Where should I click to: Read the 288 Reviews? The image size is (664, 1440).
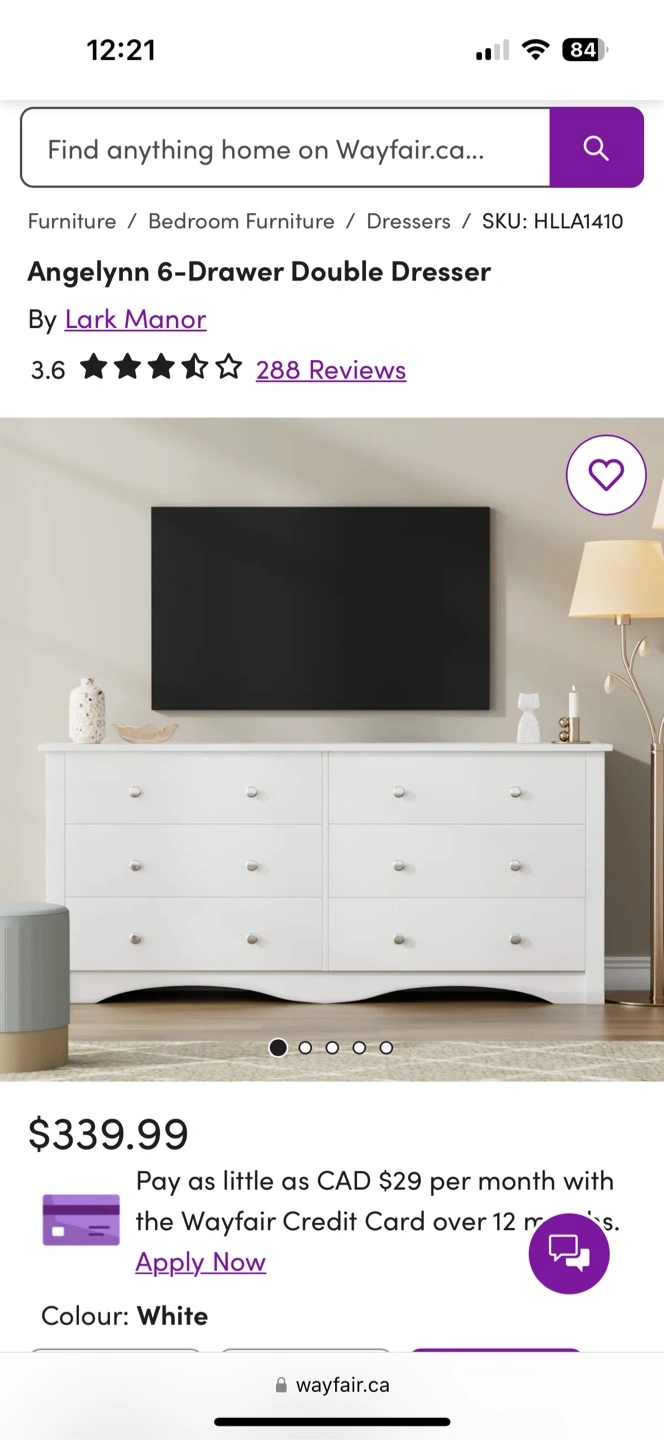click(330, 370)
